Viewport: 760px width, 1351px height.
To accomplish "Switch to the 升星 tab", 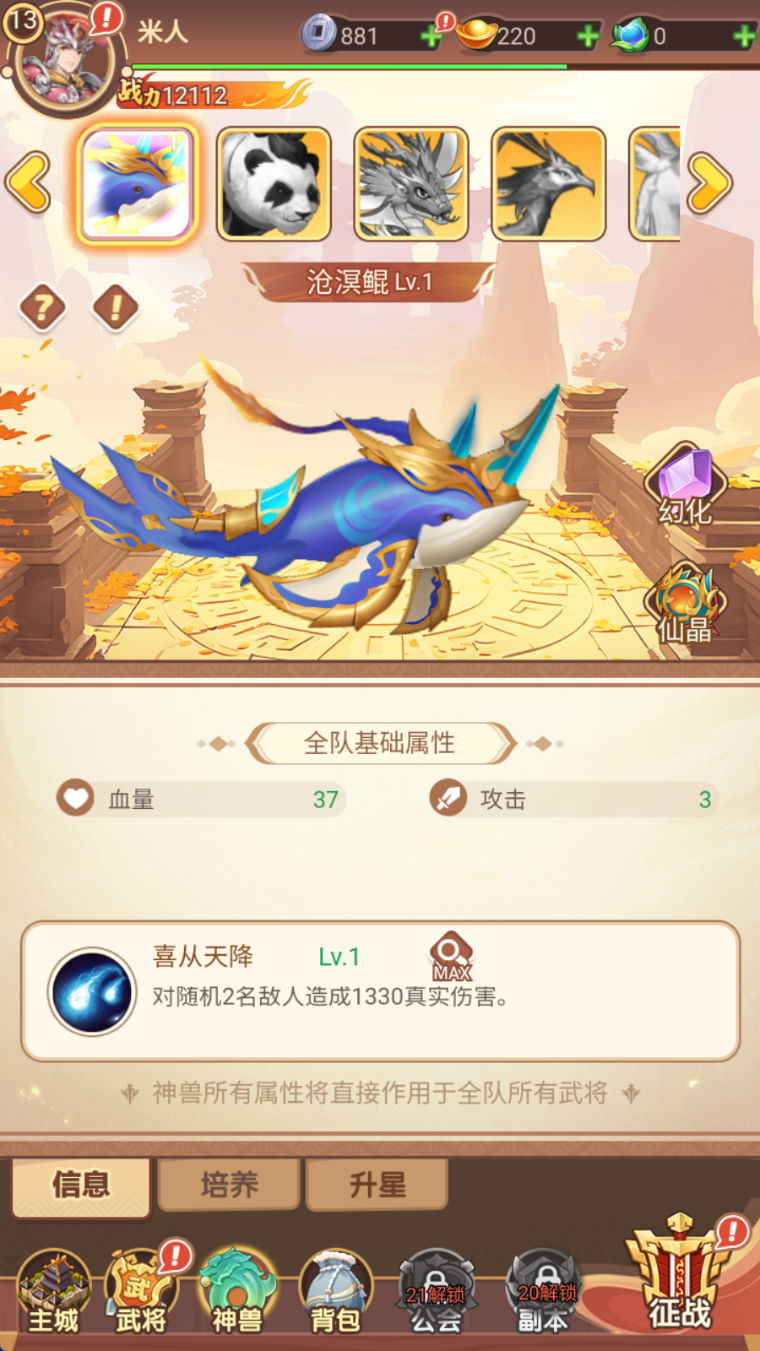I will [x=377, y=1185].
